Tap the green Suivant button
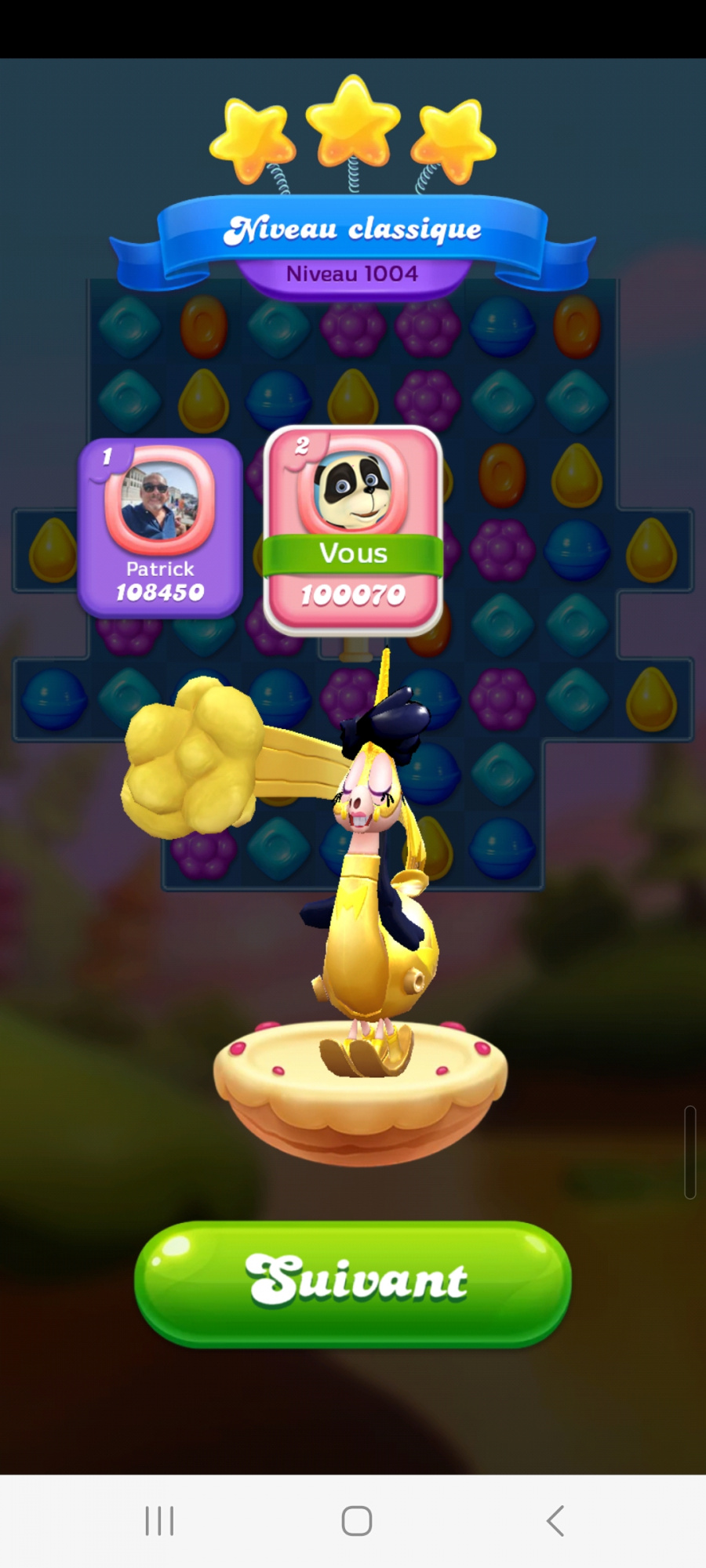The image size is (706, 1568). 353,1283
